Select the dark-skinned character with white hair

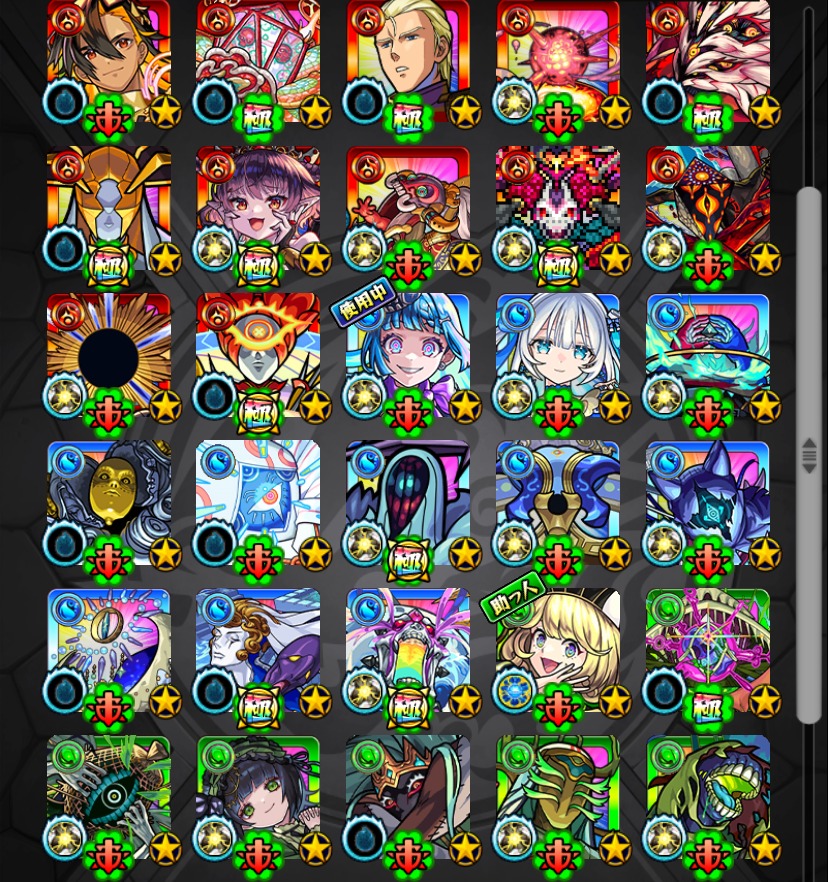(x=108, y=62)
